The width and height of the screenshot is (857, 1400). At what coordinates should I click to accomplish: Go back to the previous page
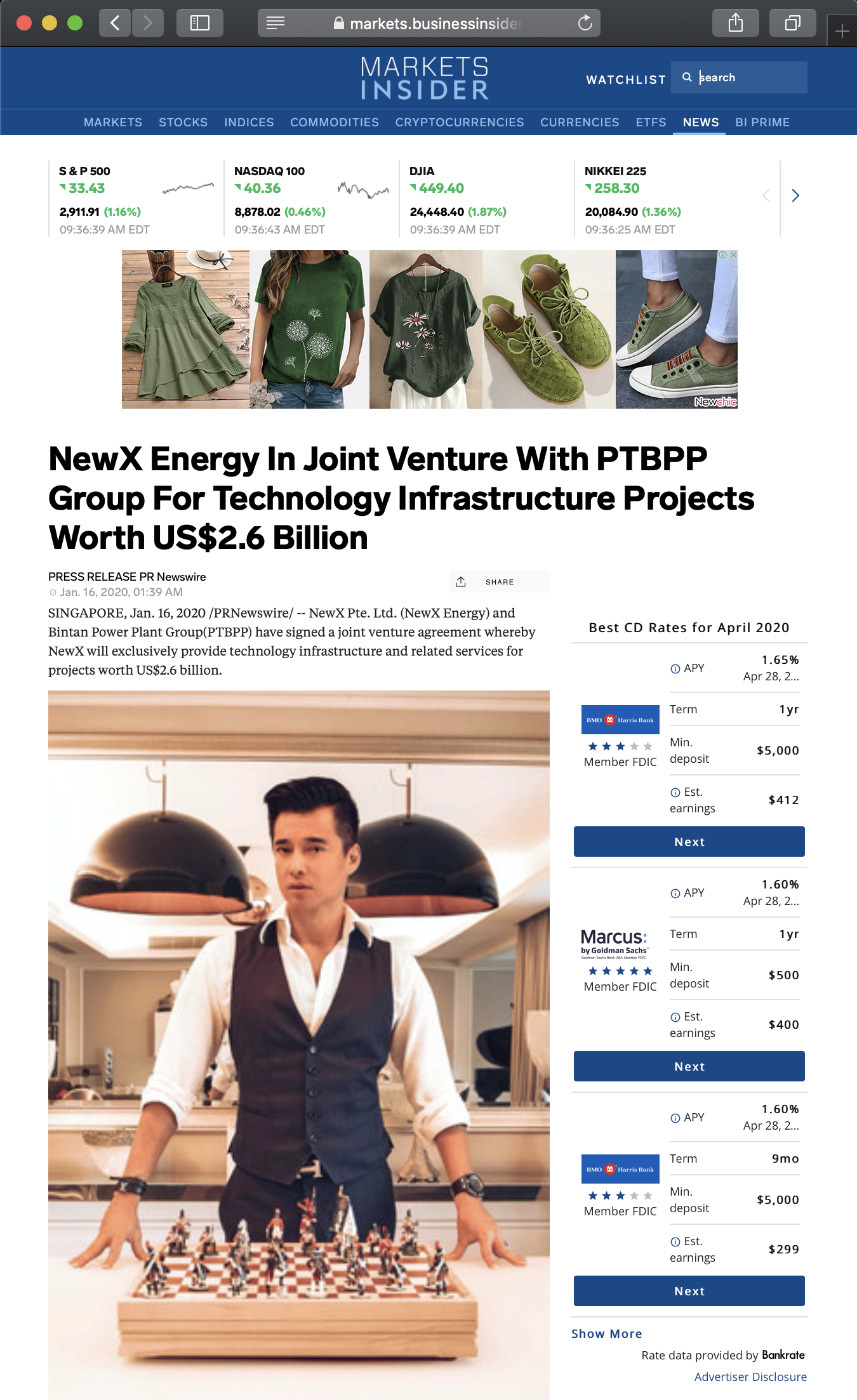tap(115, 23)
